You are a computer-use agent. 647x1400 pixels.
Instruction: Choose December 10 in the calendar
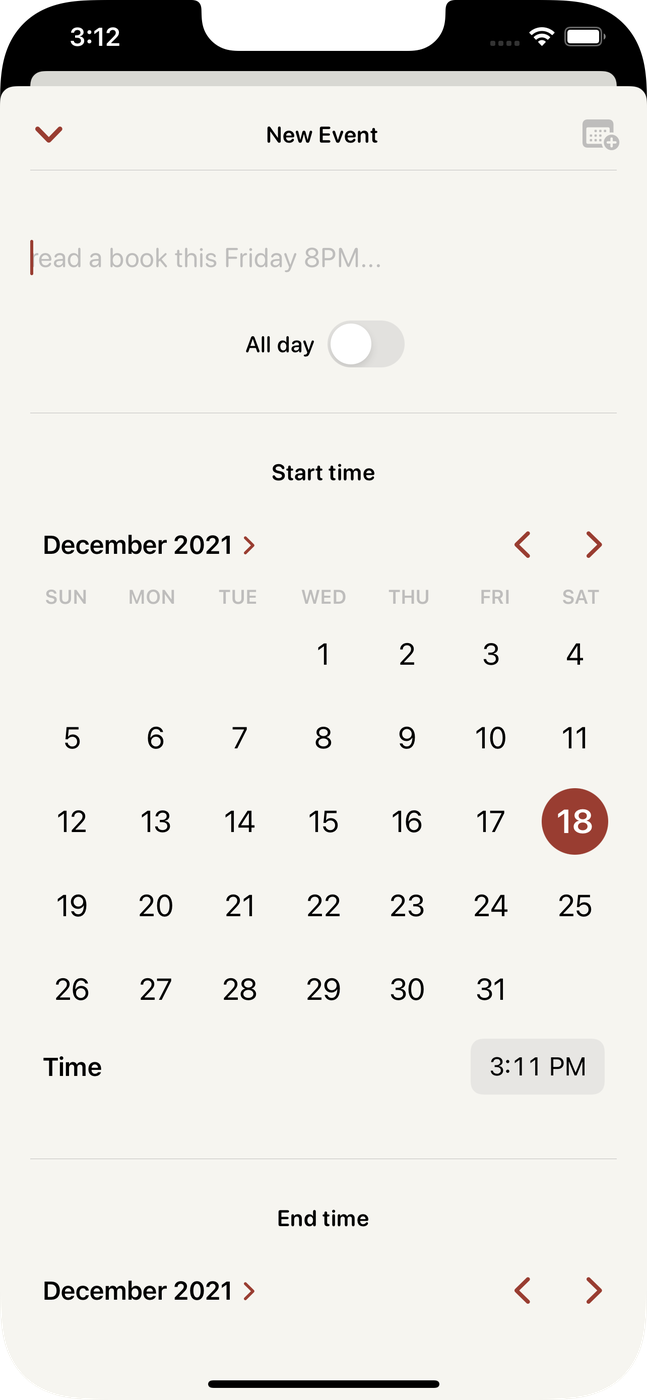tap(491, 739)
